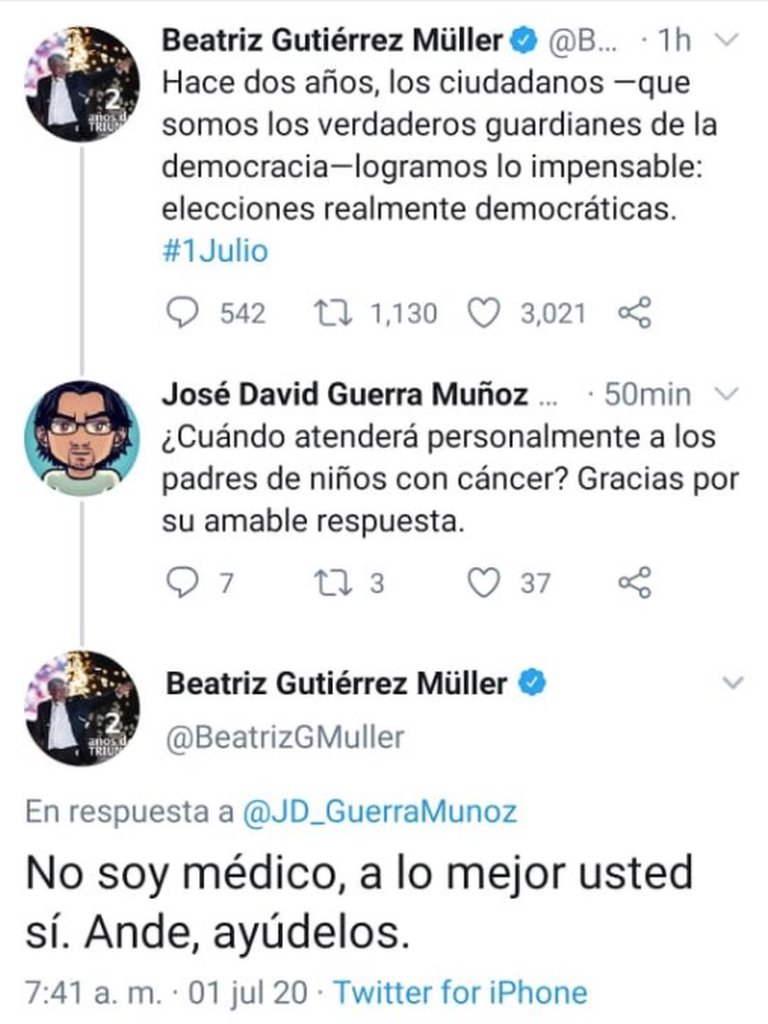768x1024 pixels.
Task: Like the tweet with 3,021 likes
Action: [x=484, y=314]
